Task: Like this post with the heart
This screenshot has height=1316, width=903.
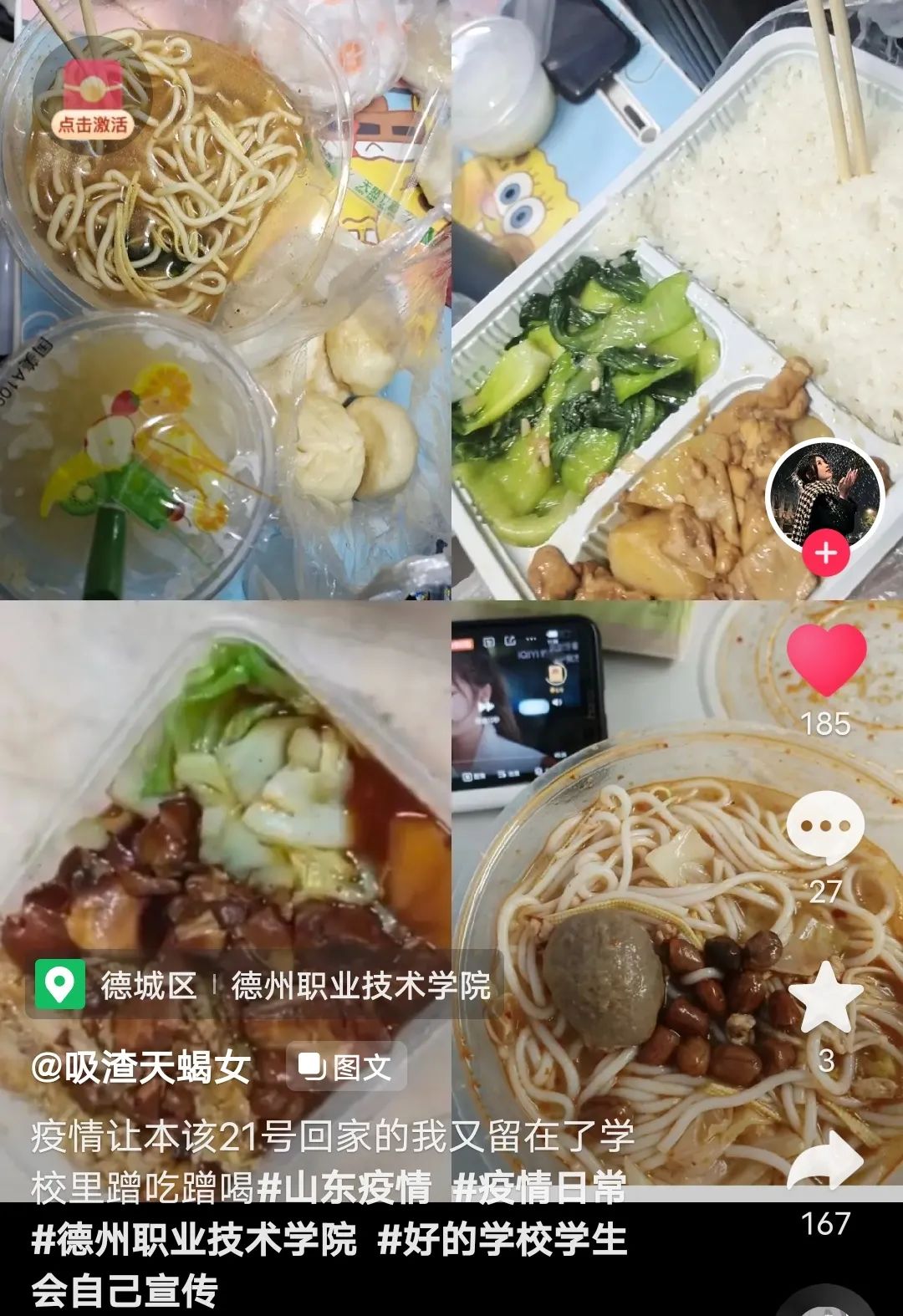Action: pyautogui.click(x=826, y=659)
